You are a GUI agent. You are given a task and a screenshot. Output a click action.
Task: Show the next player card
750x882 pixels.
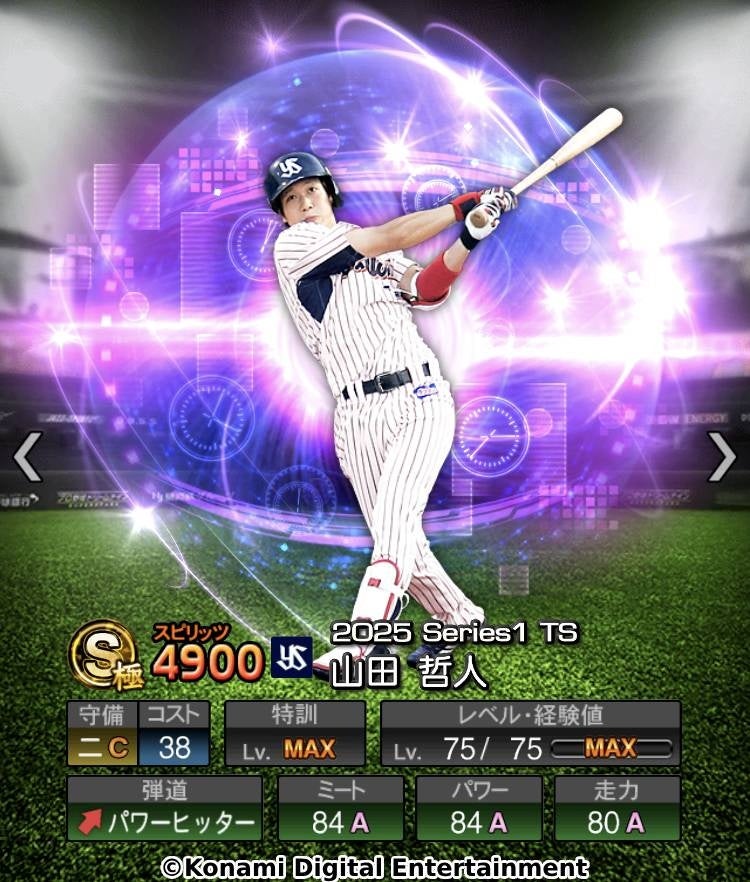click(722, 457)
